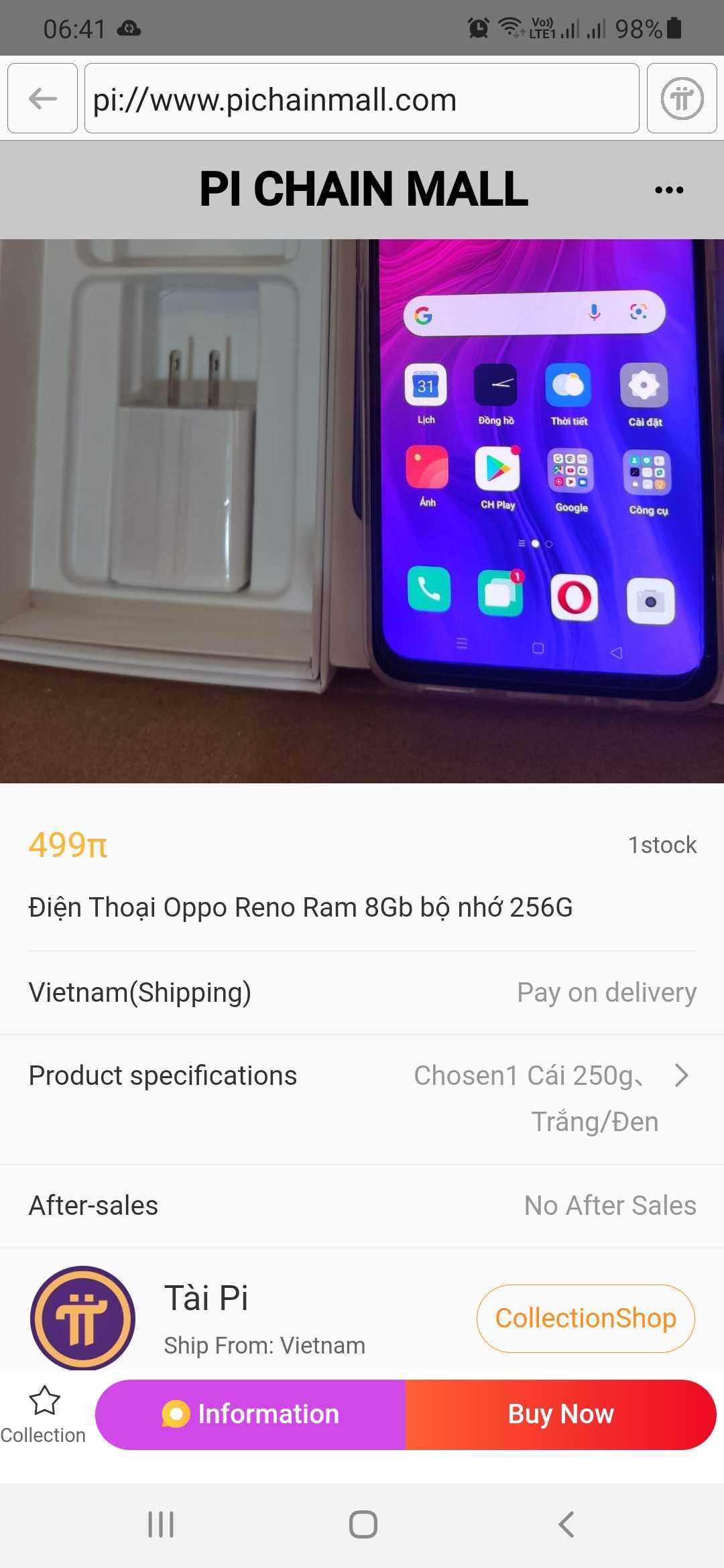The width and height of the screenshot is (724, 1568).
Task: Buy Now for 499π
Action: coord(560,1415)
